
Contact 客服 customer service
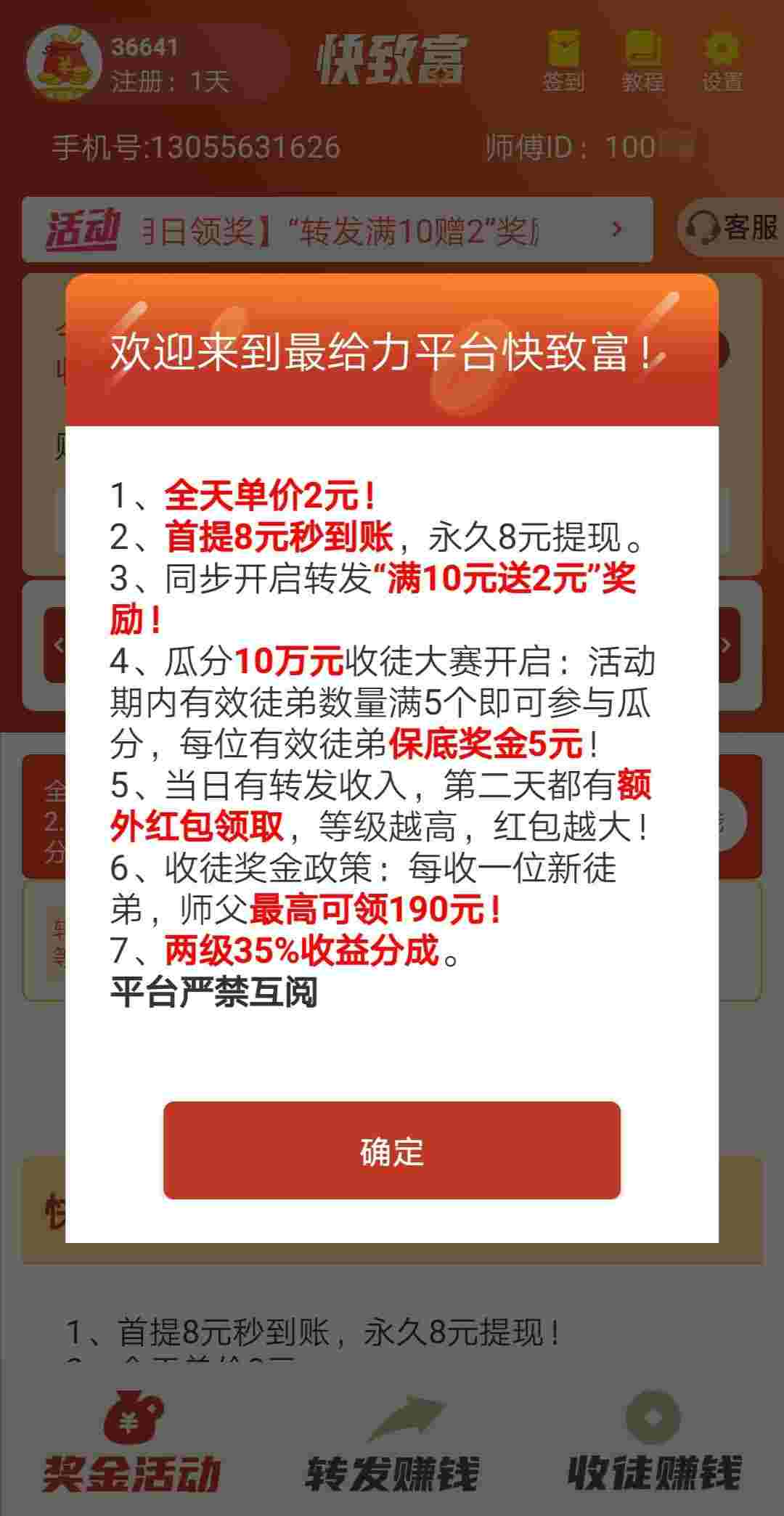(730, 227)
